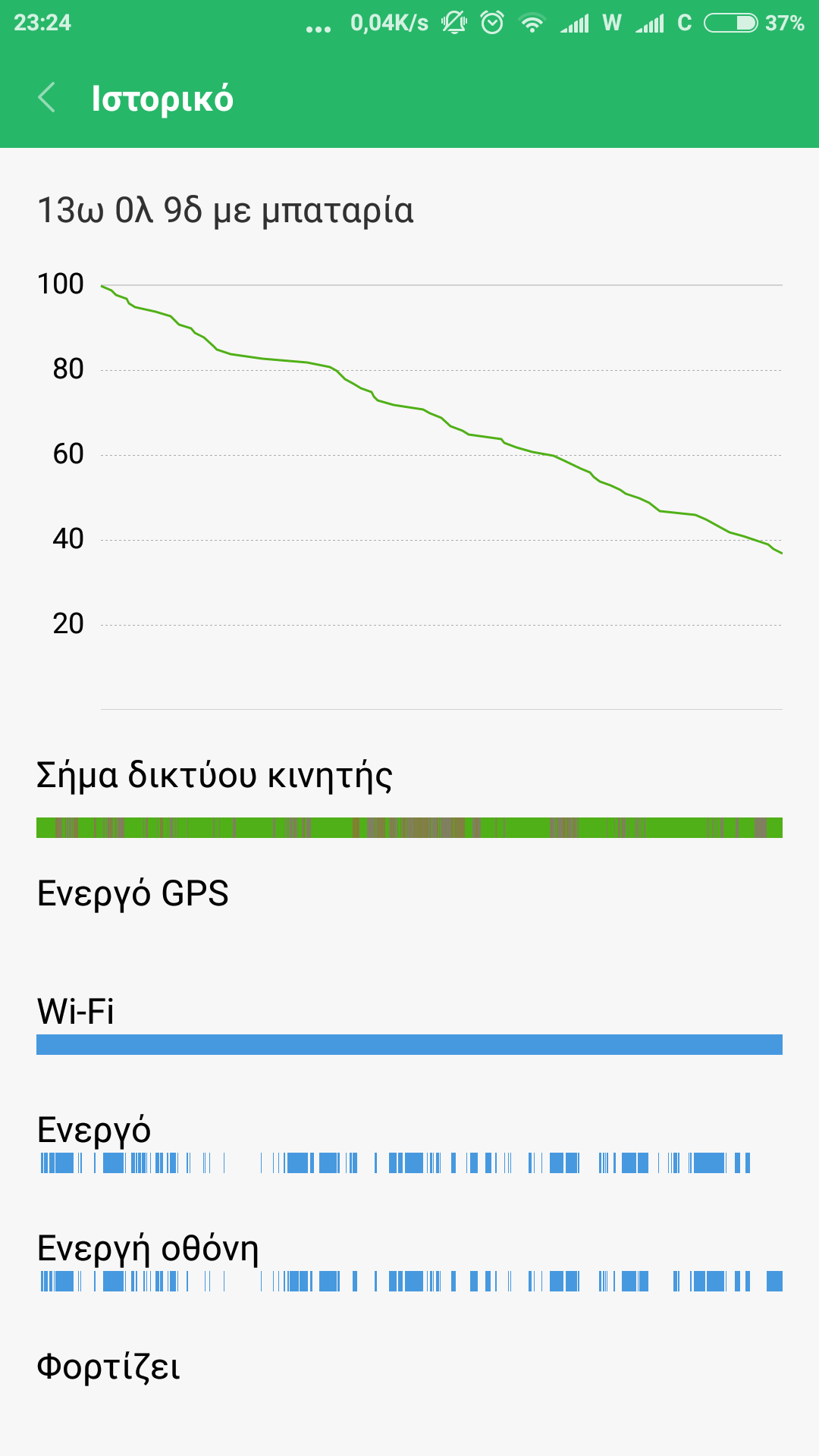819x1456 pixels.
Task: Go back from the Ιστορικό screen
Action: [47, 98]
